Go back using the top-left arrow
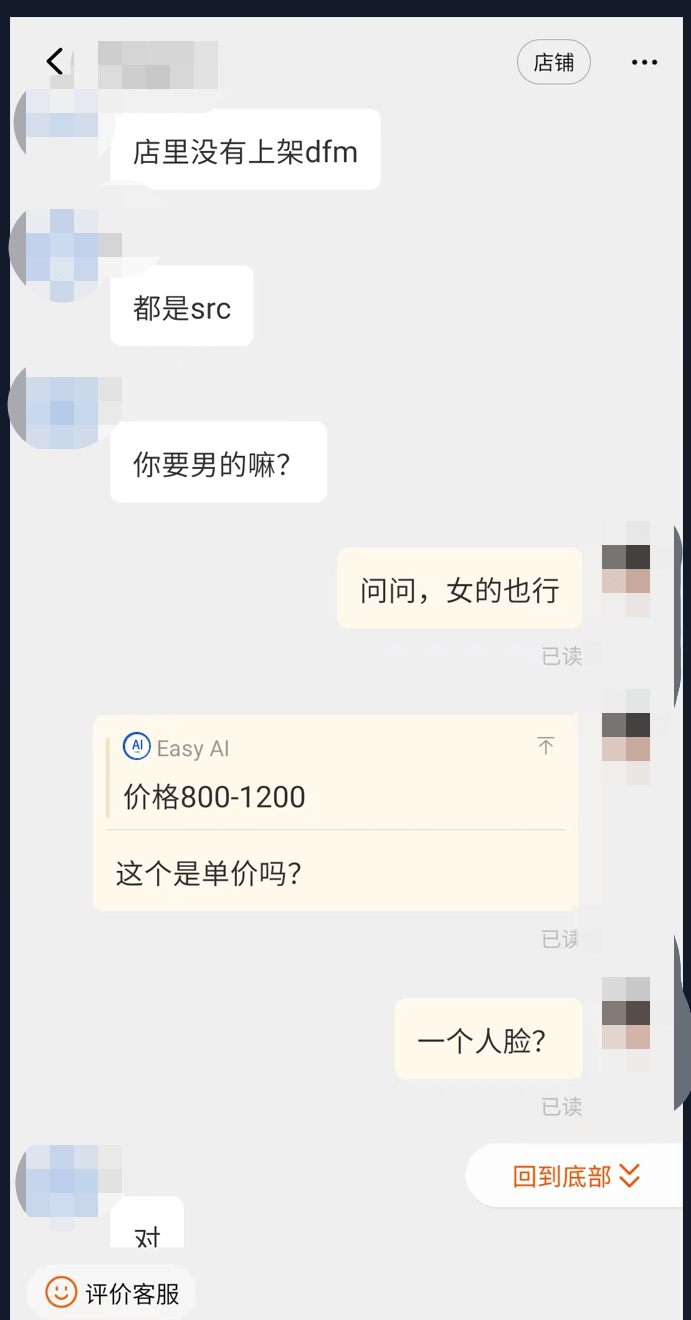This screenshot has height=1320, width=691. pos(55,62)
